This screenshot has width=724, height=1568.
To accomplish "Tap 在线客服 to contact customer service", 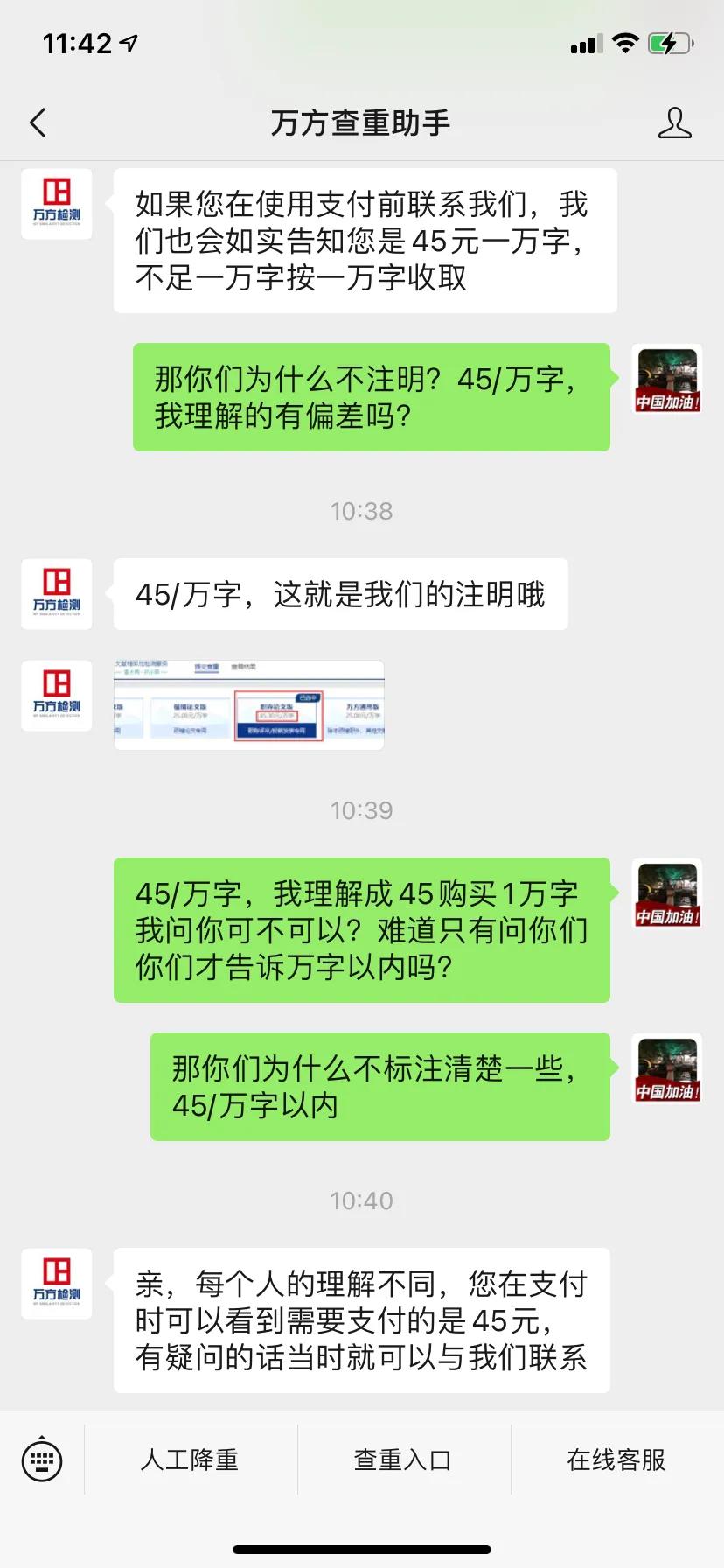I will pos(615,1459).
